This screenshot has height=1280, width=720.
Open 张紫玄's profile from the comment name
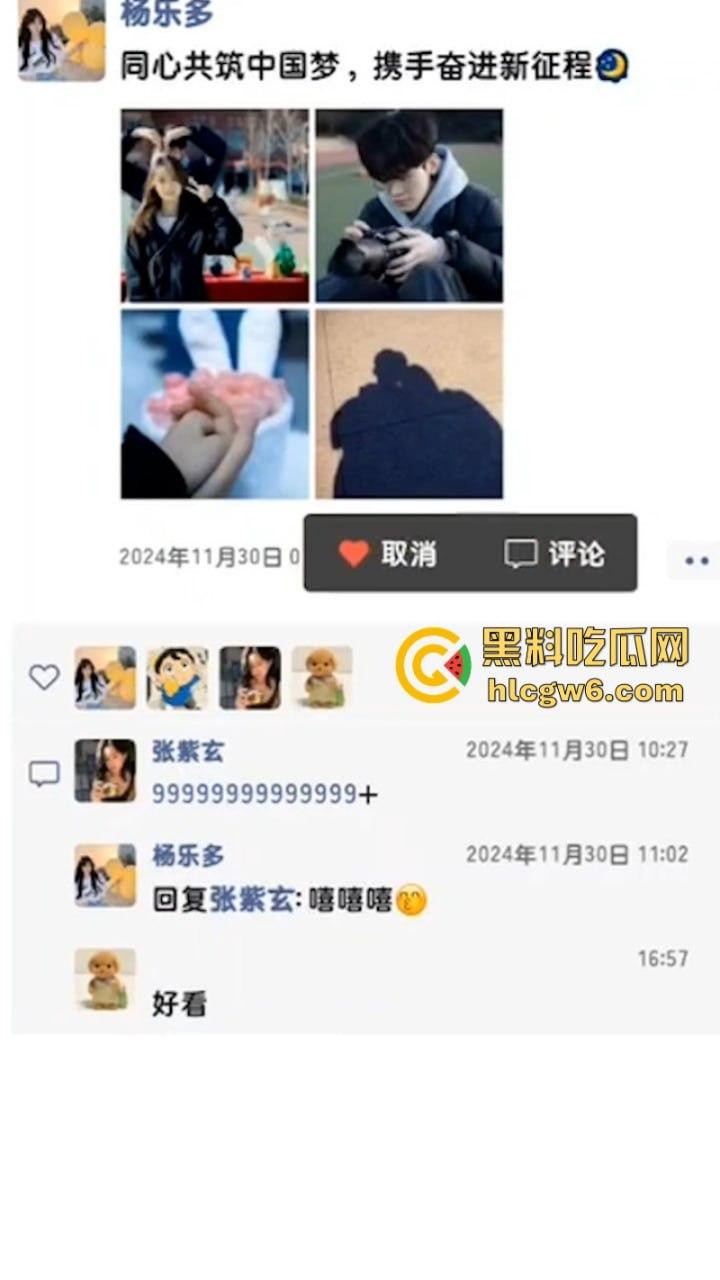tap(188, 752)
